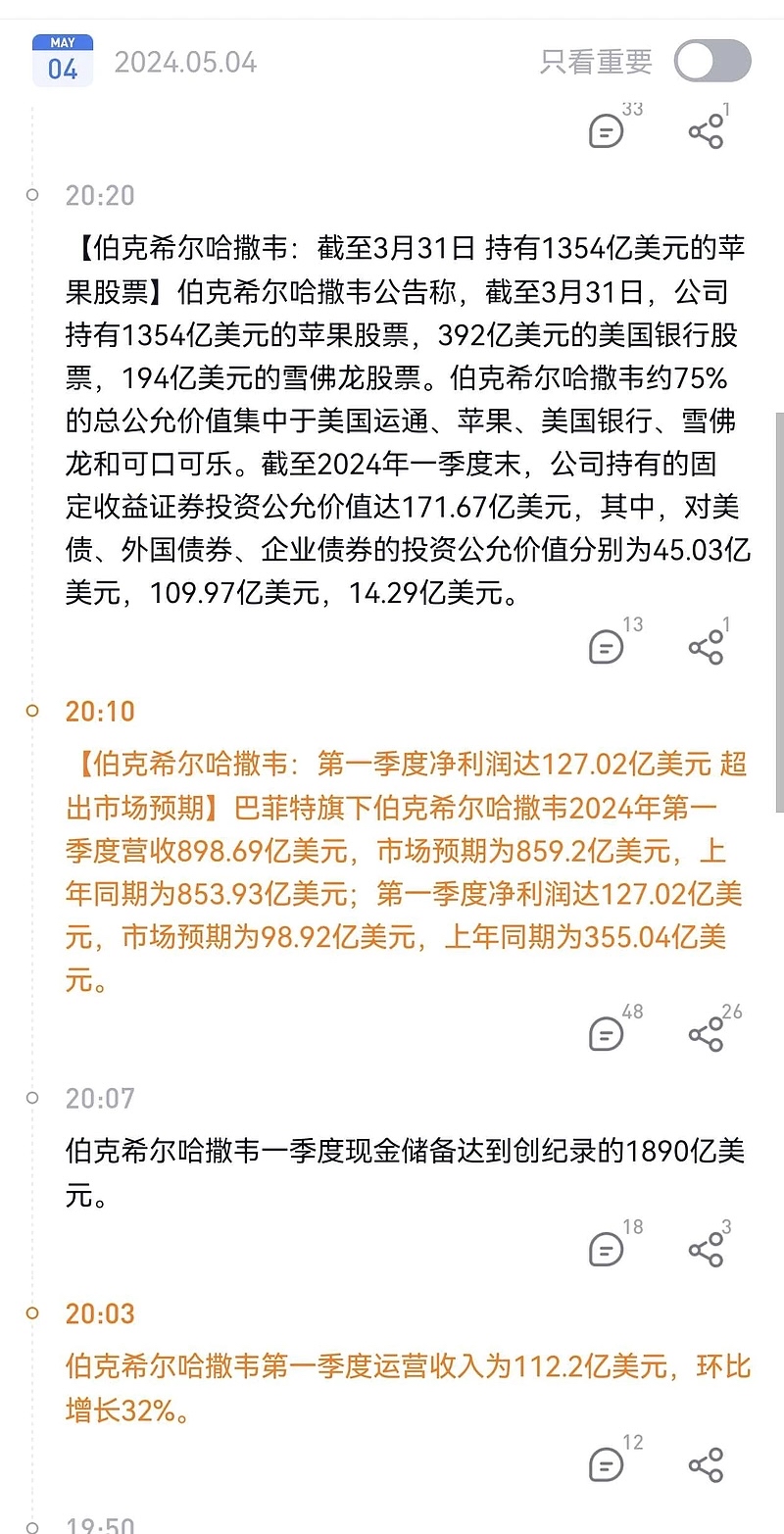Open comments on the Q1 net profit news
Screen dimensions: 784x1534
(x=606, y=1034)
